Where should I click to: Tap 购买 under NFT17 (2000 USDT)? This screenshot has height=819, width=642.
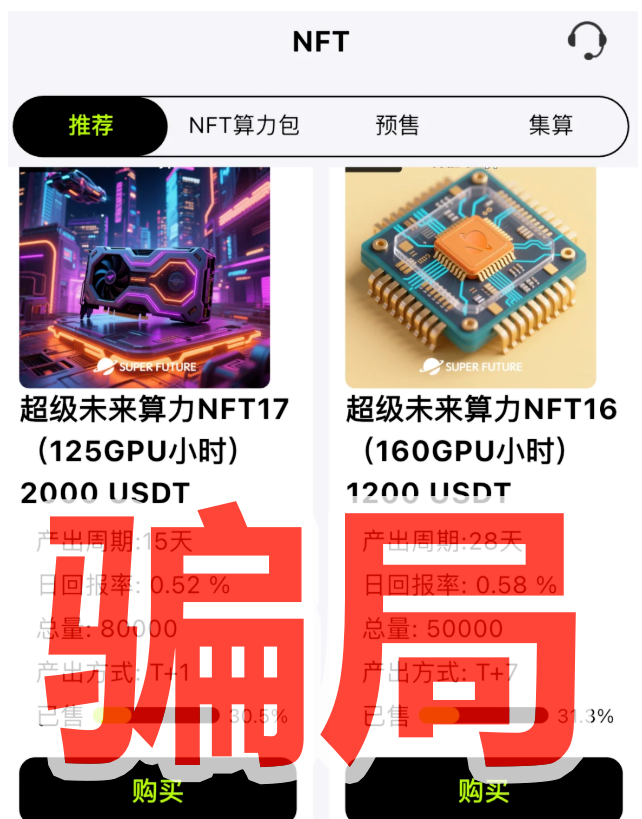[158, 790]
